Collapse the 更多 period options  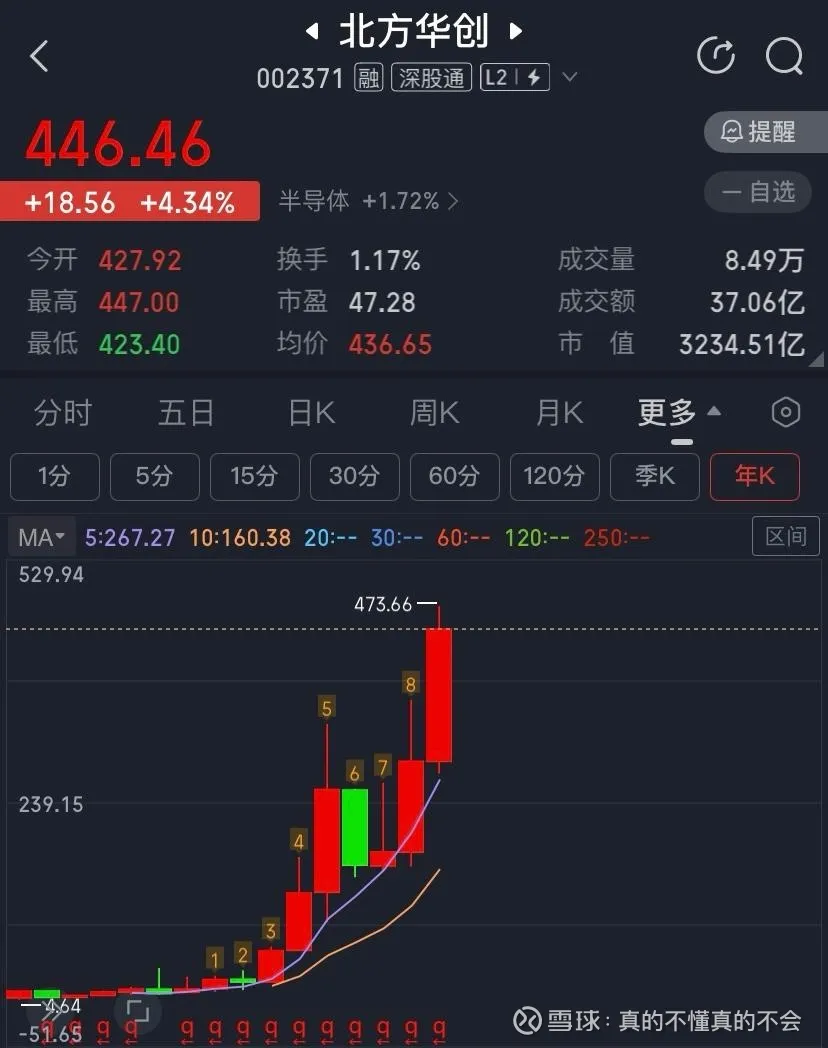680,412
